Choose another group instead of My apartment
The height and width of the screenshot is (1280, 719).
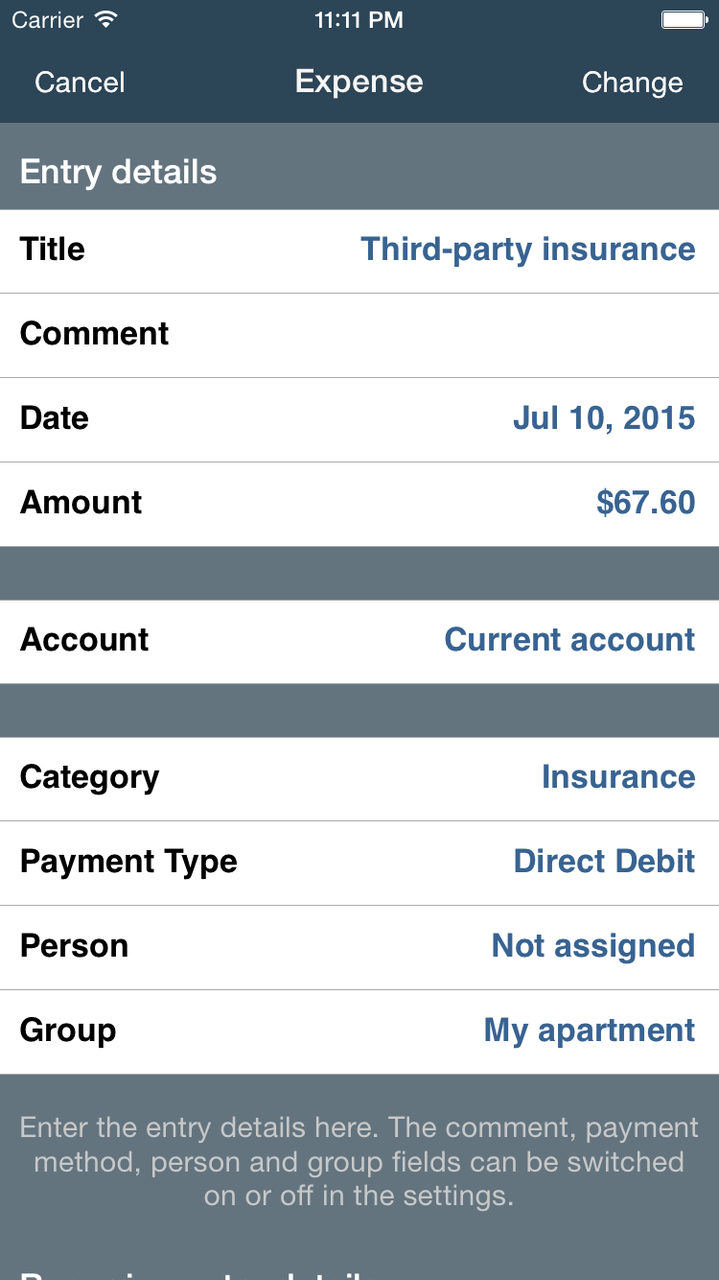pyautogui.click(x=359, y=1031)
